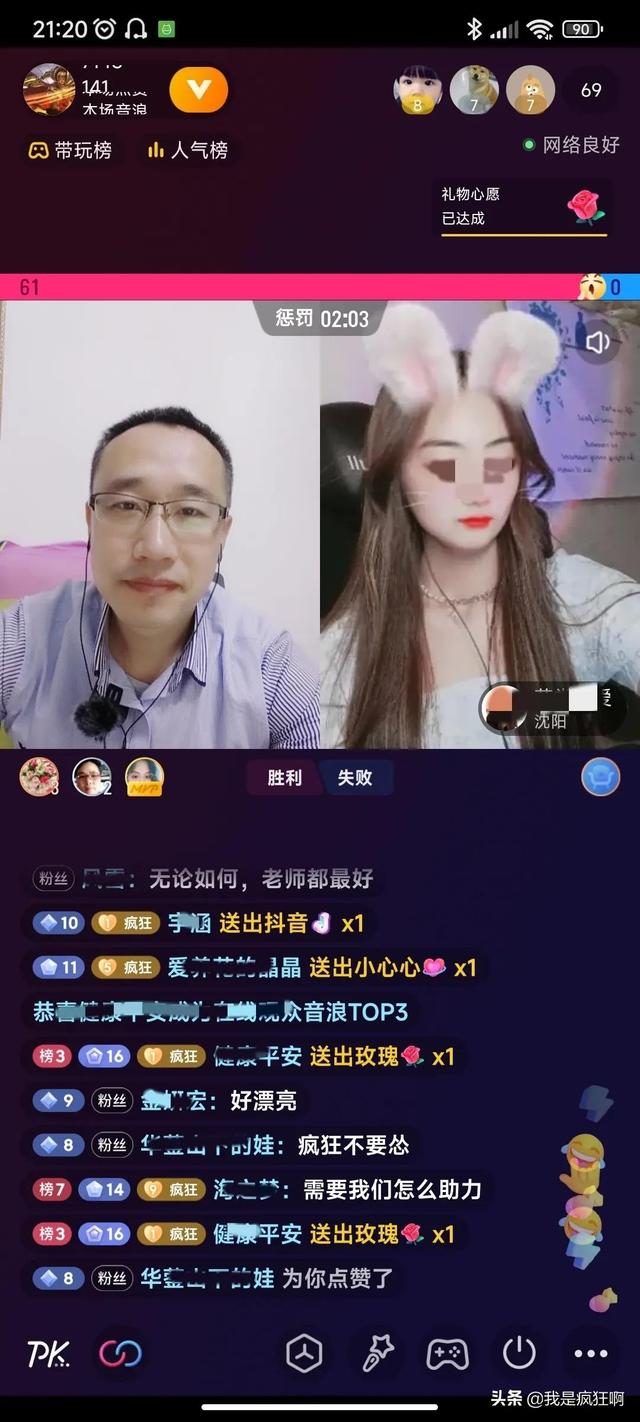The height and width of the screenshot is (1422, 640).
Task: Open the link-mic connection icon
Action: [120, 1354]
